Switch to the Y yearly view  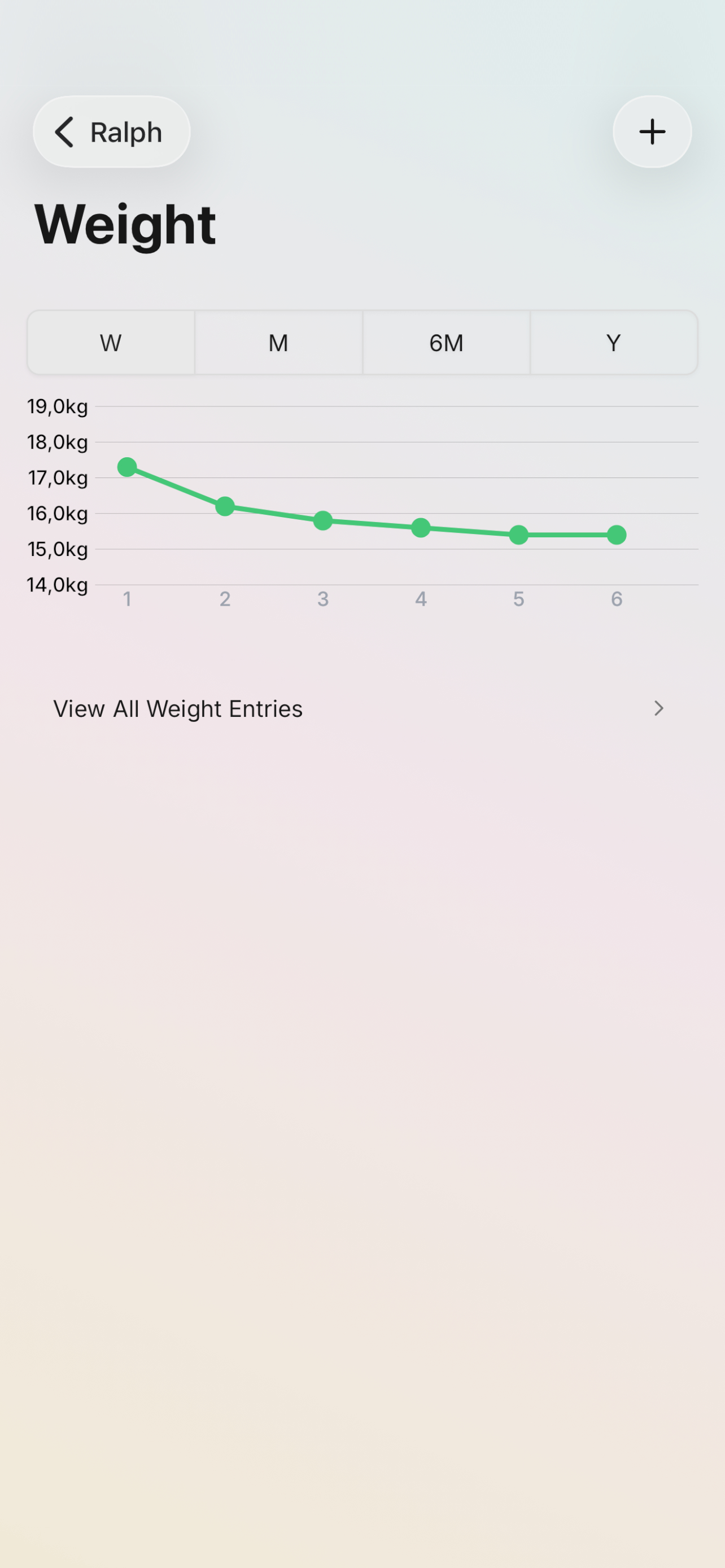pyautogui.click(x=613, y=343)
